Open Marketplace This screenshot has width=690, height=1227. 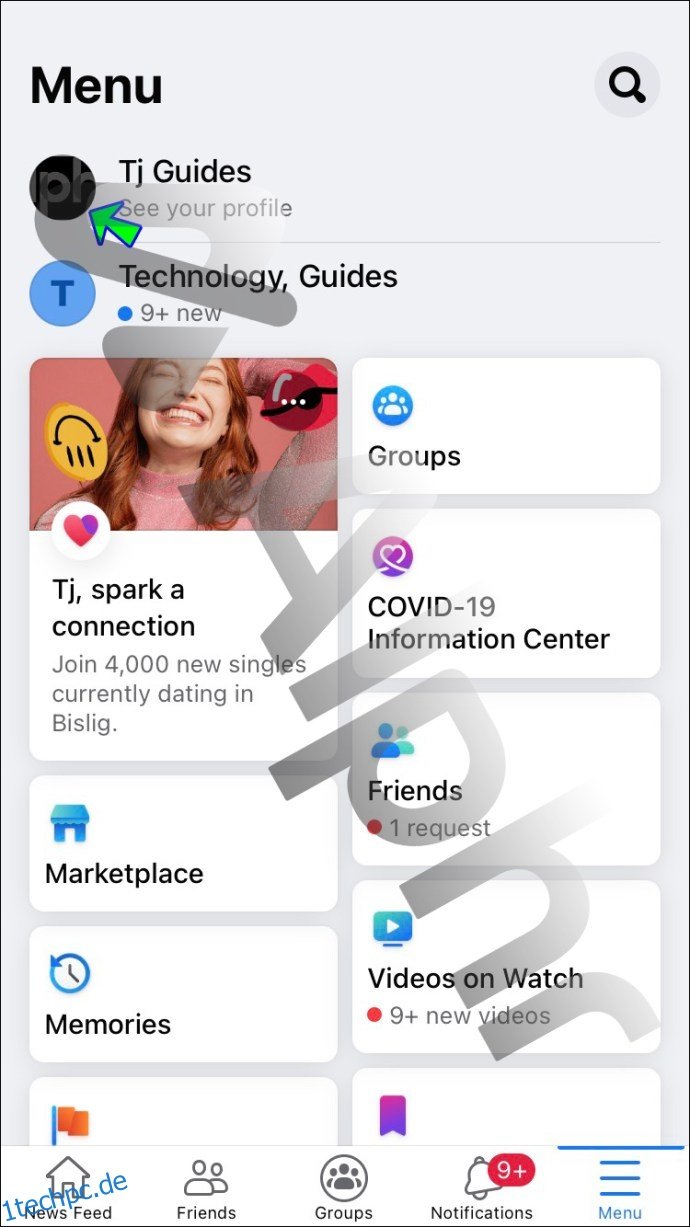183,844
